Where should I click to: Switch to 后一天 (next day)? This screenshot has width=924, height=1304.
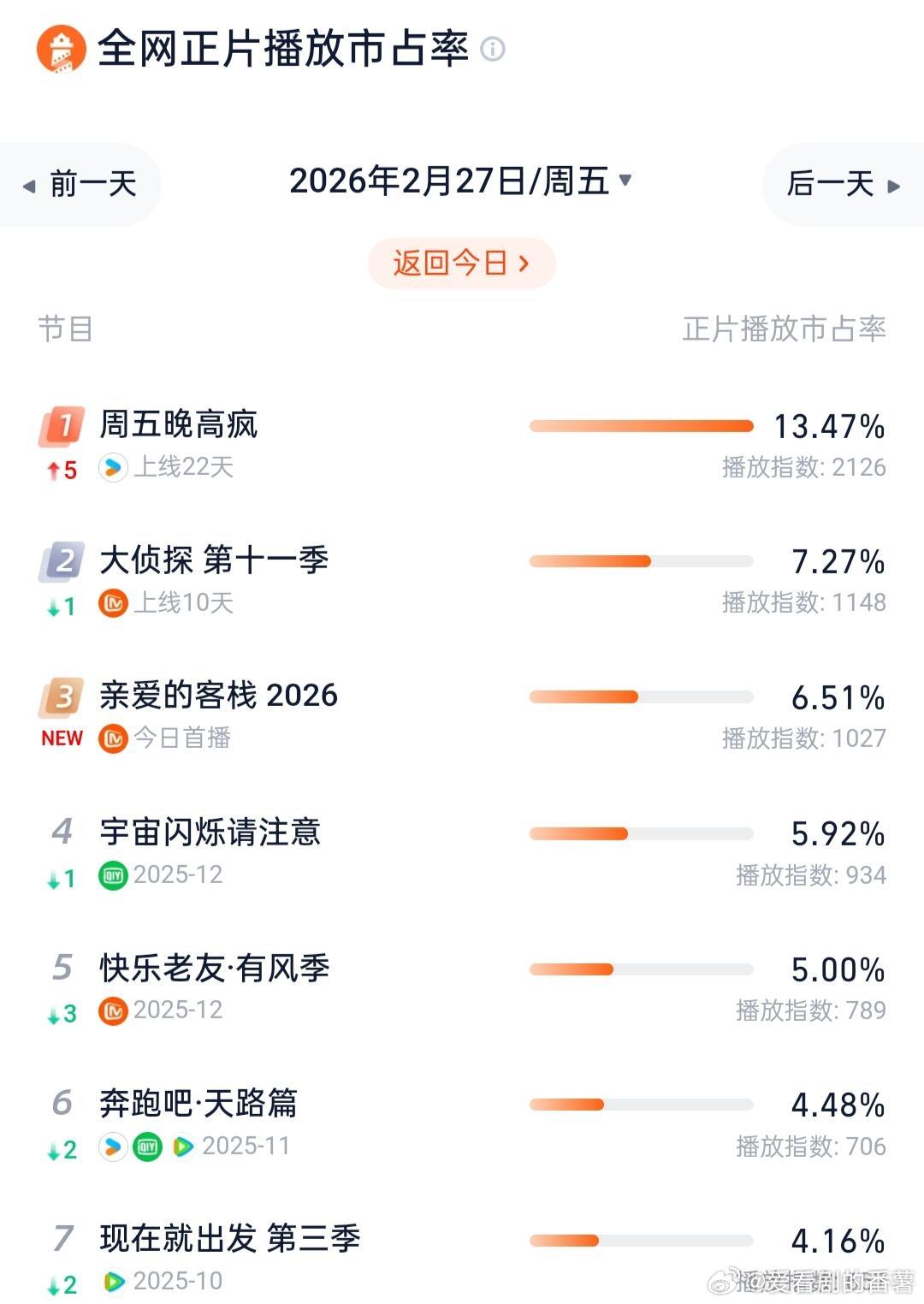pos(828,184)
